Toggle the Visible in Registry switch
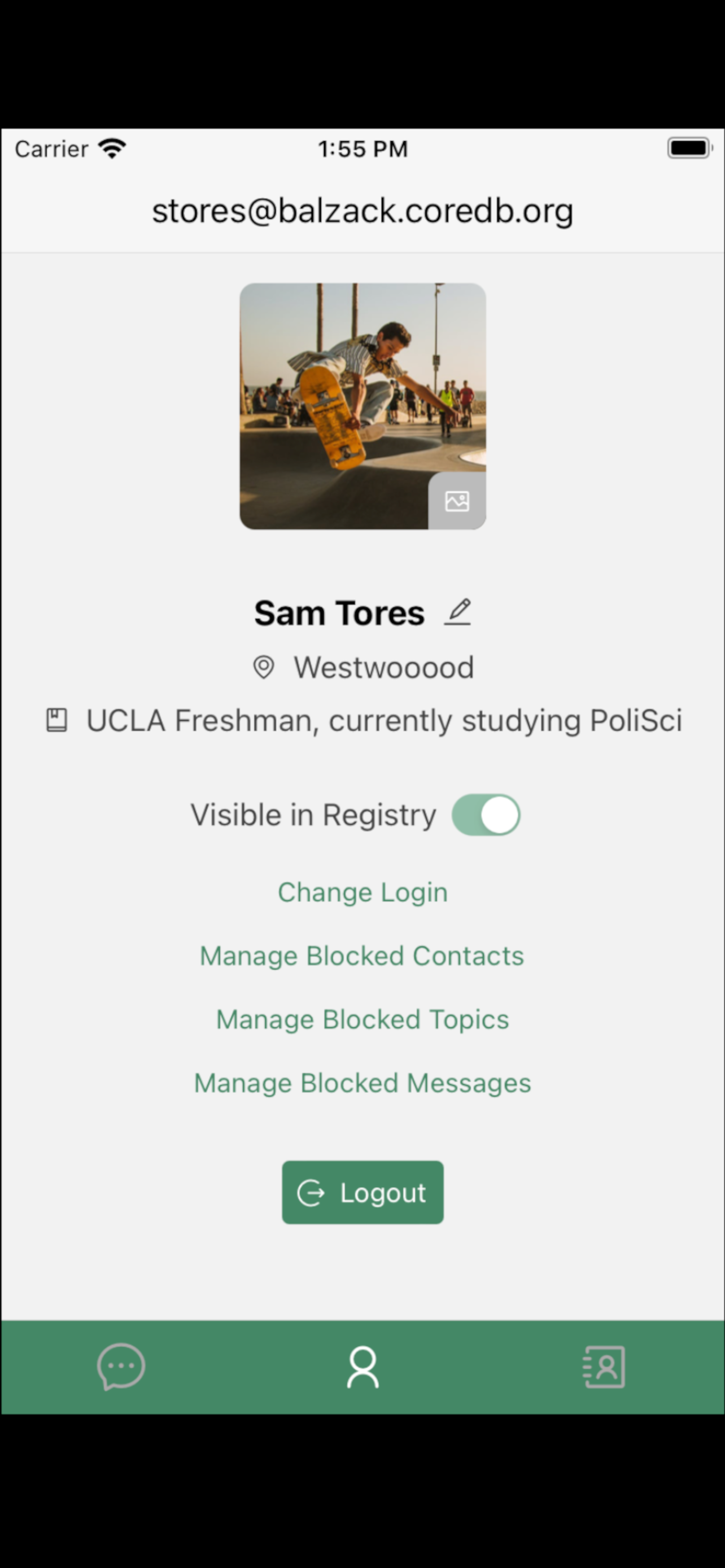725x1568 pixels. click(486, 814)
